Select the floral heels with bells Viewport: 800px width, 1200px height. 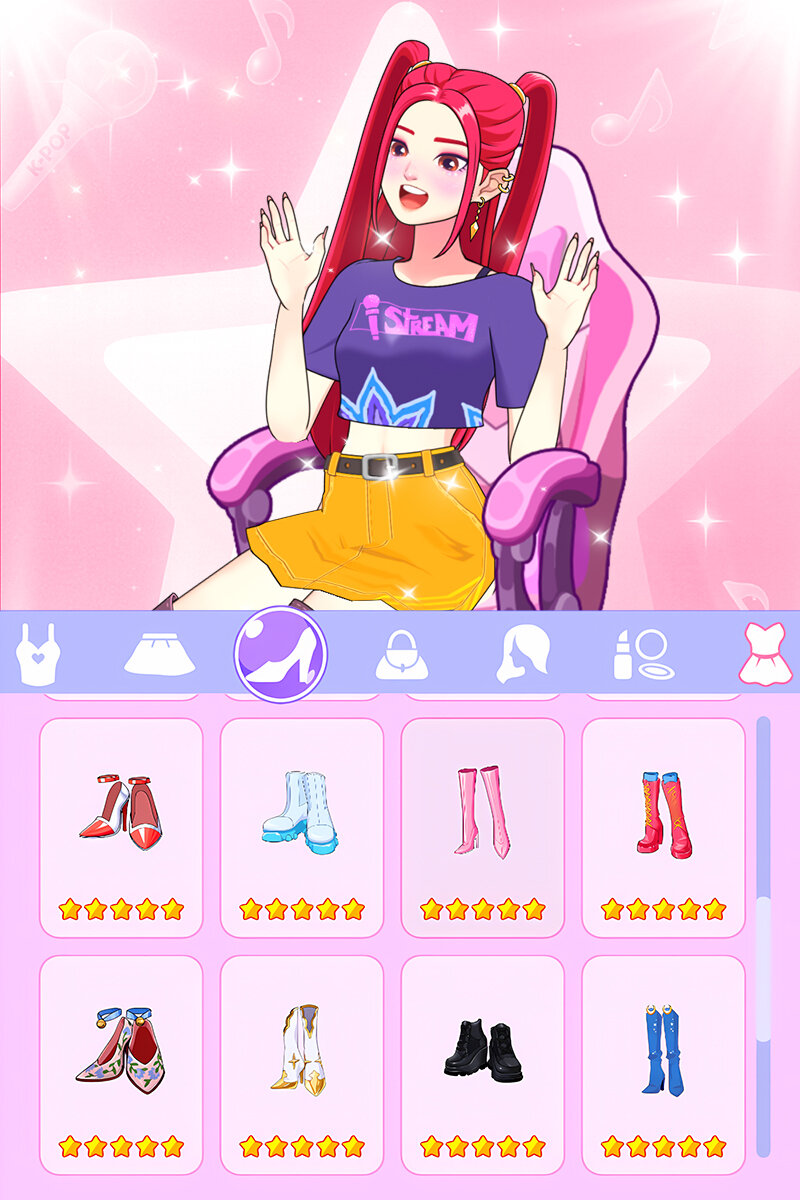(121, 1050)
